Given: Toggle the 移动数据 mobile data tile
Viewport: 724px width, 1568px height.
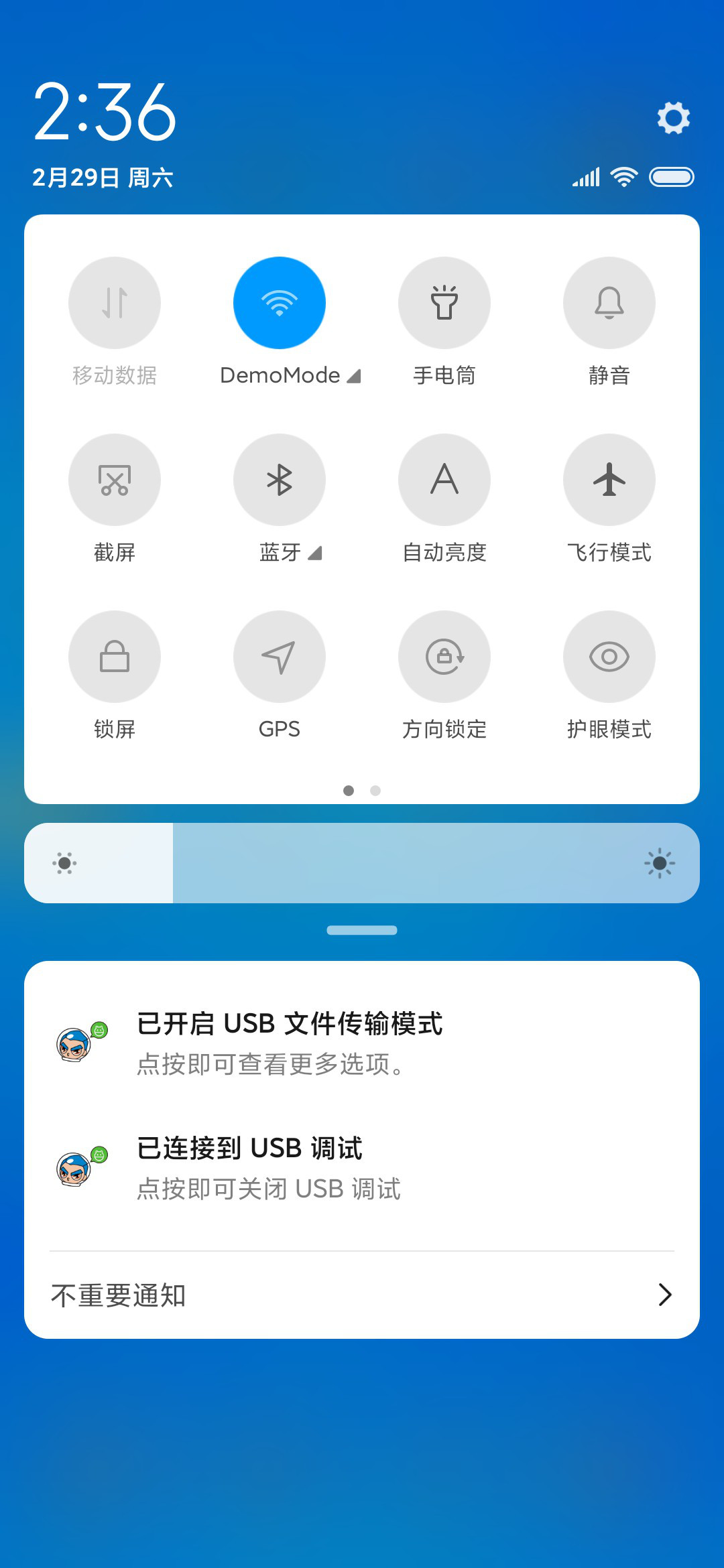Looking at the screenshot, I should (x=115, y=303).
